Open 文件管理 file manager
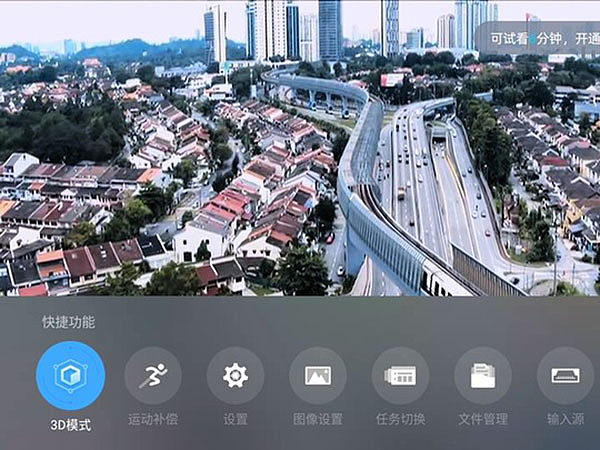This screenshot has width=600, height=450. (x=483, y=376)
